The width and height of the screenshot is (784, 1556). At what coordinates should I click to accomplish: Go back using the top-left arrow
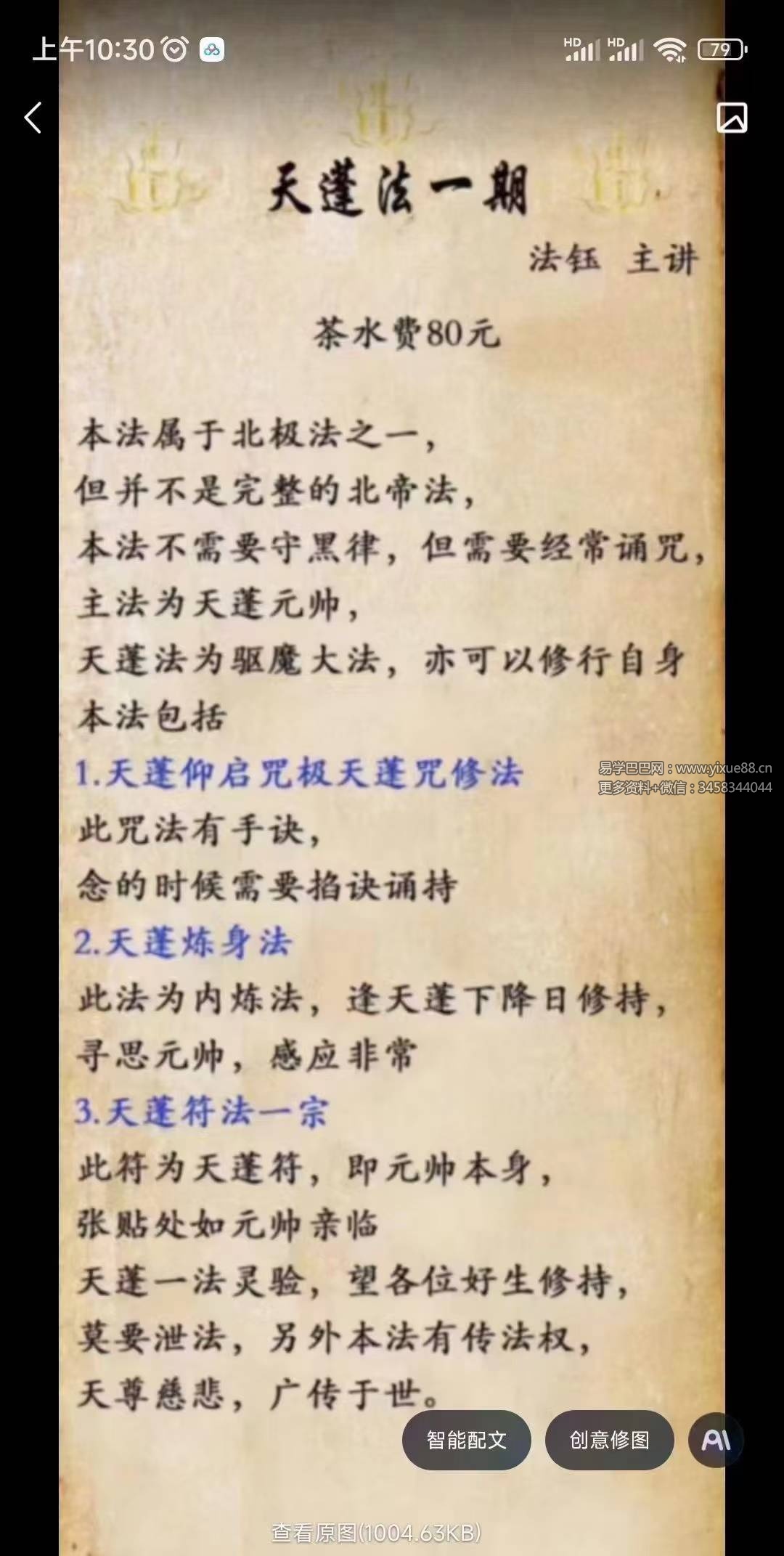tap(33, 118)
